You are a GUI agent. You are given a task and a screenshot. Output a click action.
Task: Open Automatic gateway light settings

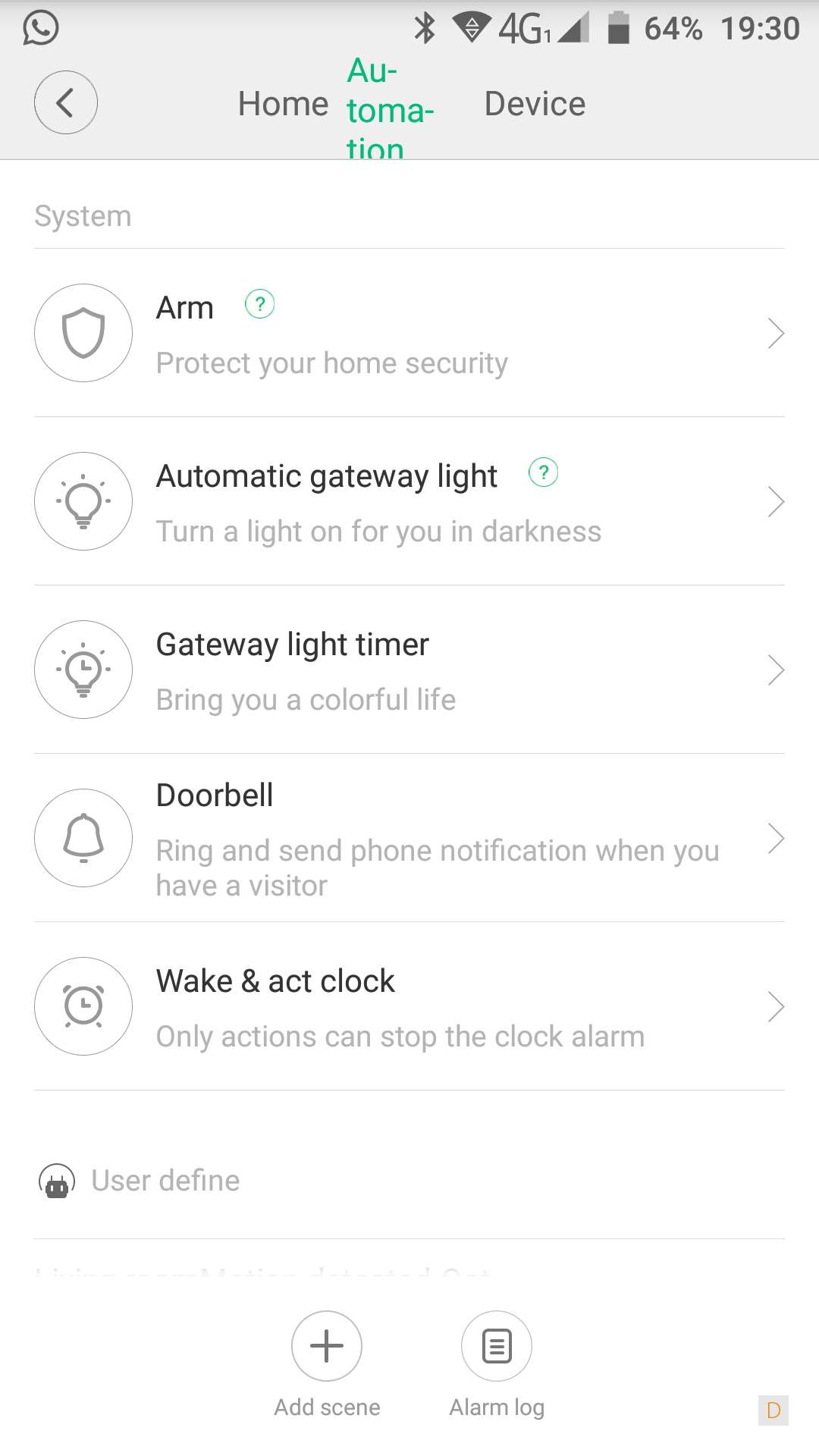pos(409,502)
